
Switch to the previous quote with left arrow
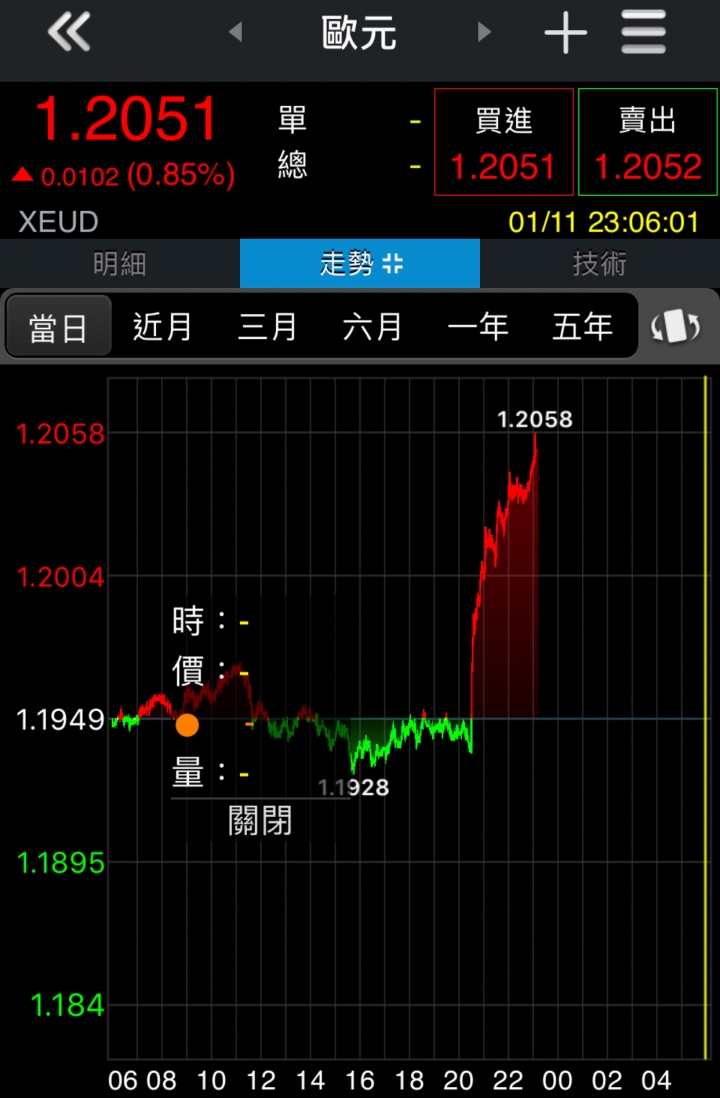(x=235, y=33)
